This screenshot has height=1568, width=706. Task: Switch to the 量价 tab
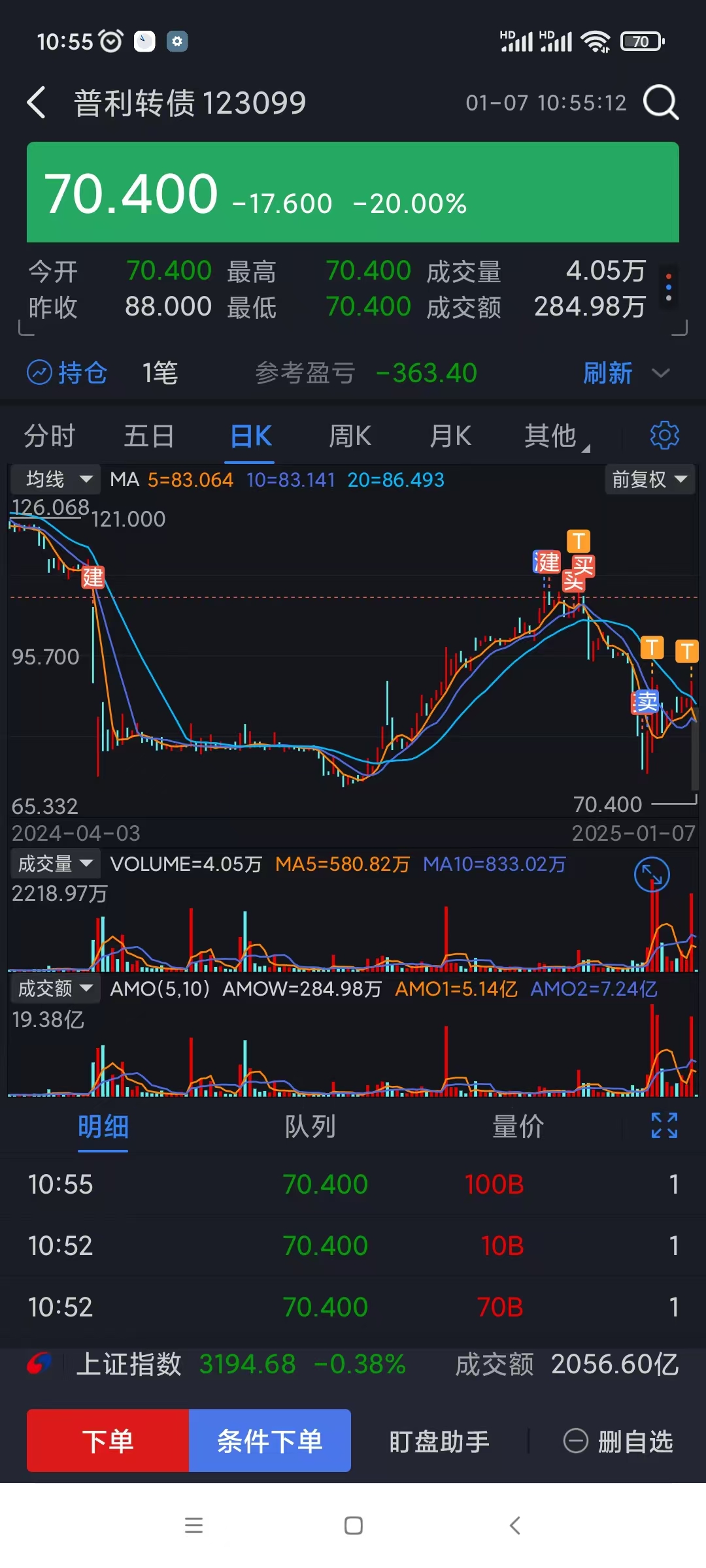pyautogui.click(x=518, y=1126)
